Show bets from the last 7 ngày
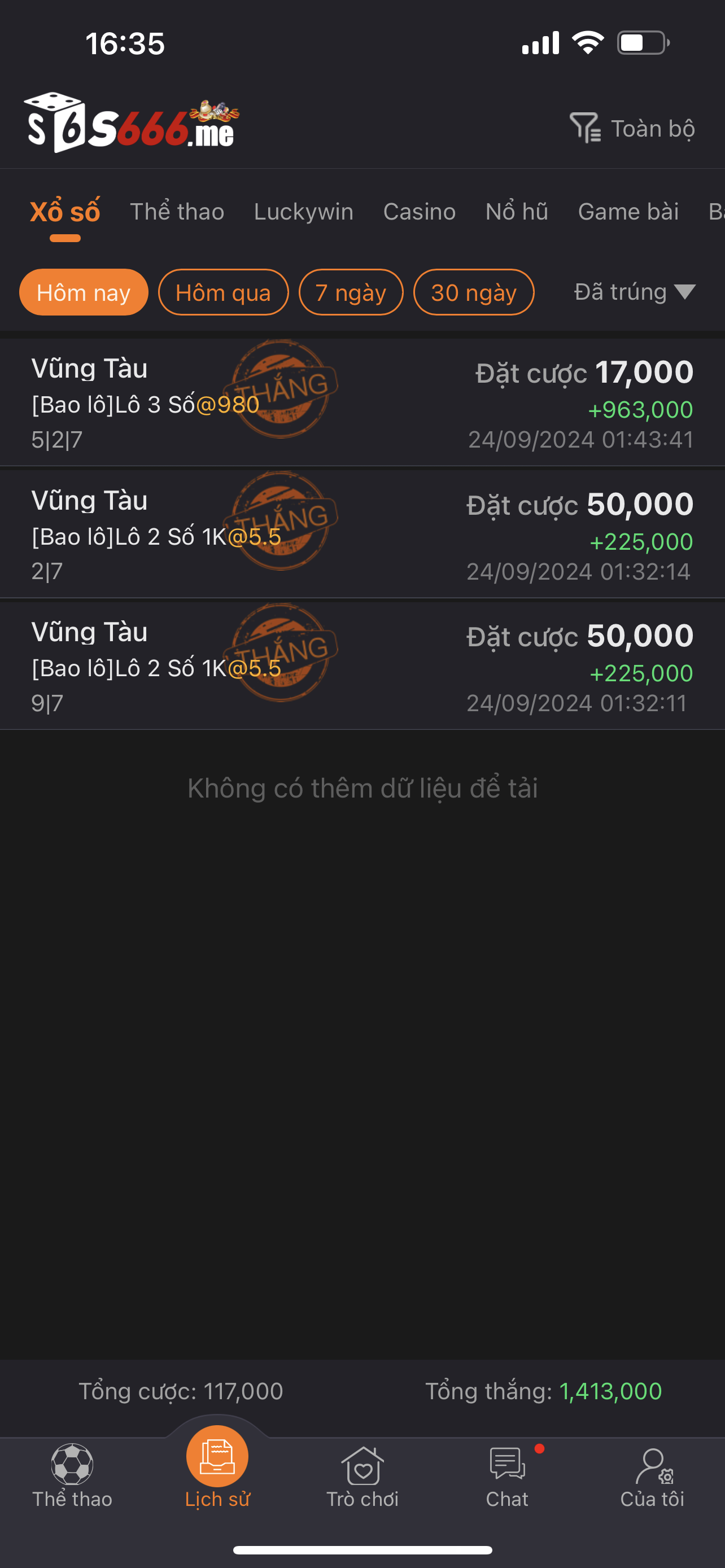 coord(351,292)
